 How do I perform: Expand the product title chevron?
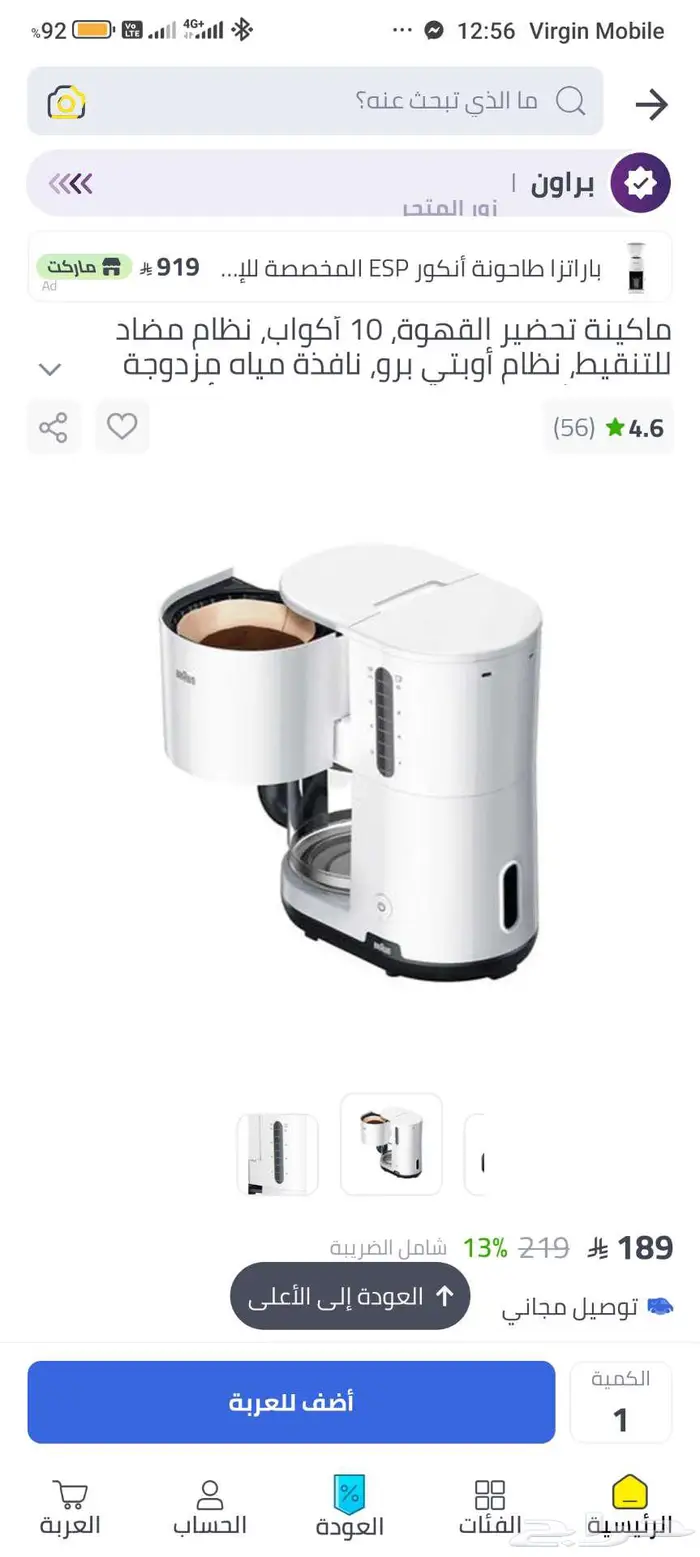coord(50,369)
